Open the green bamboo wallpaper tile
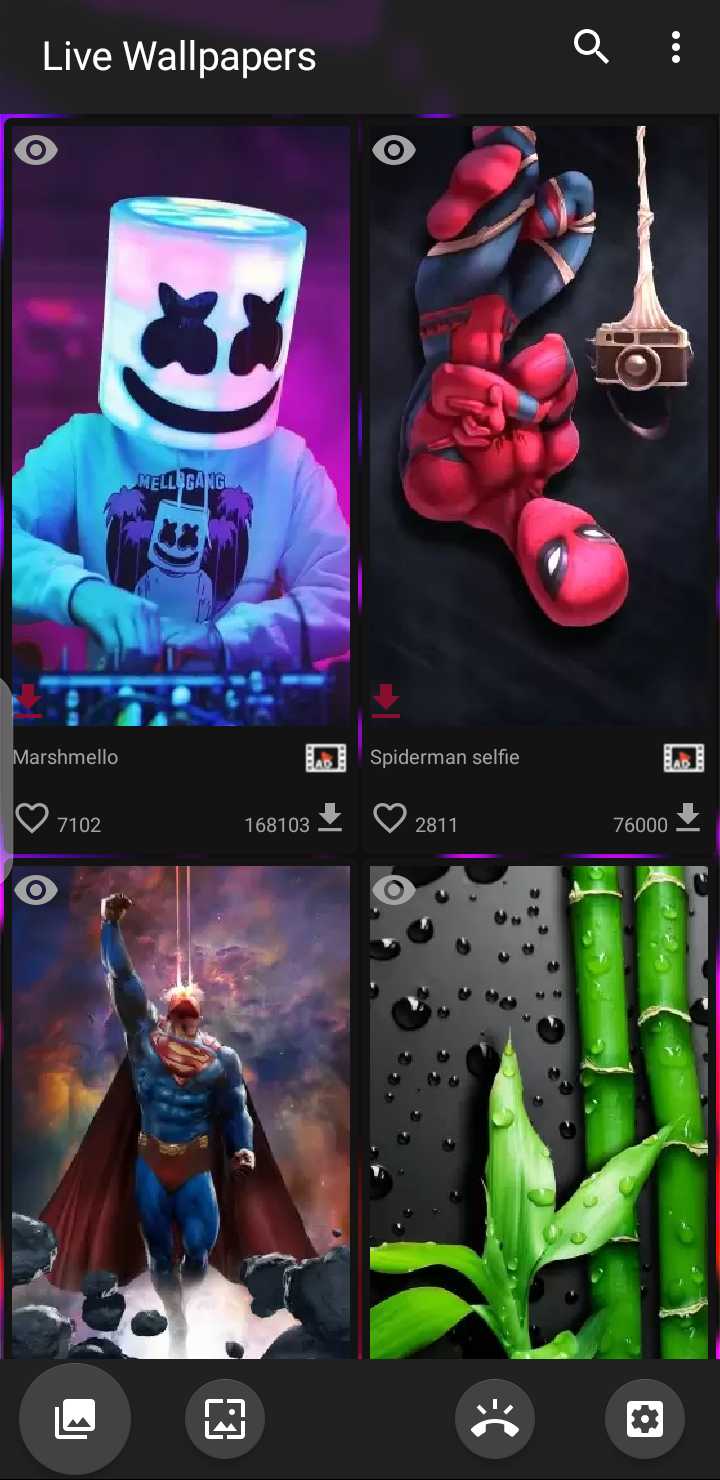The image size is (720, 1480). 539,1112
